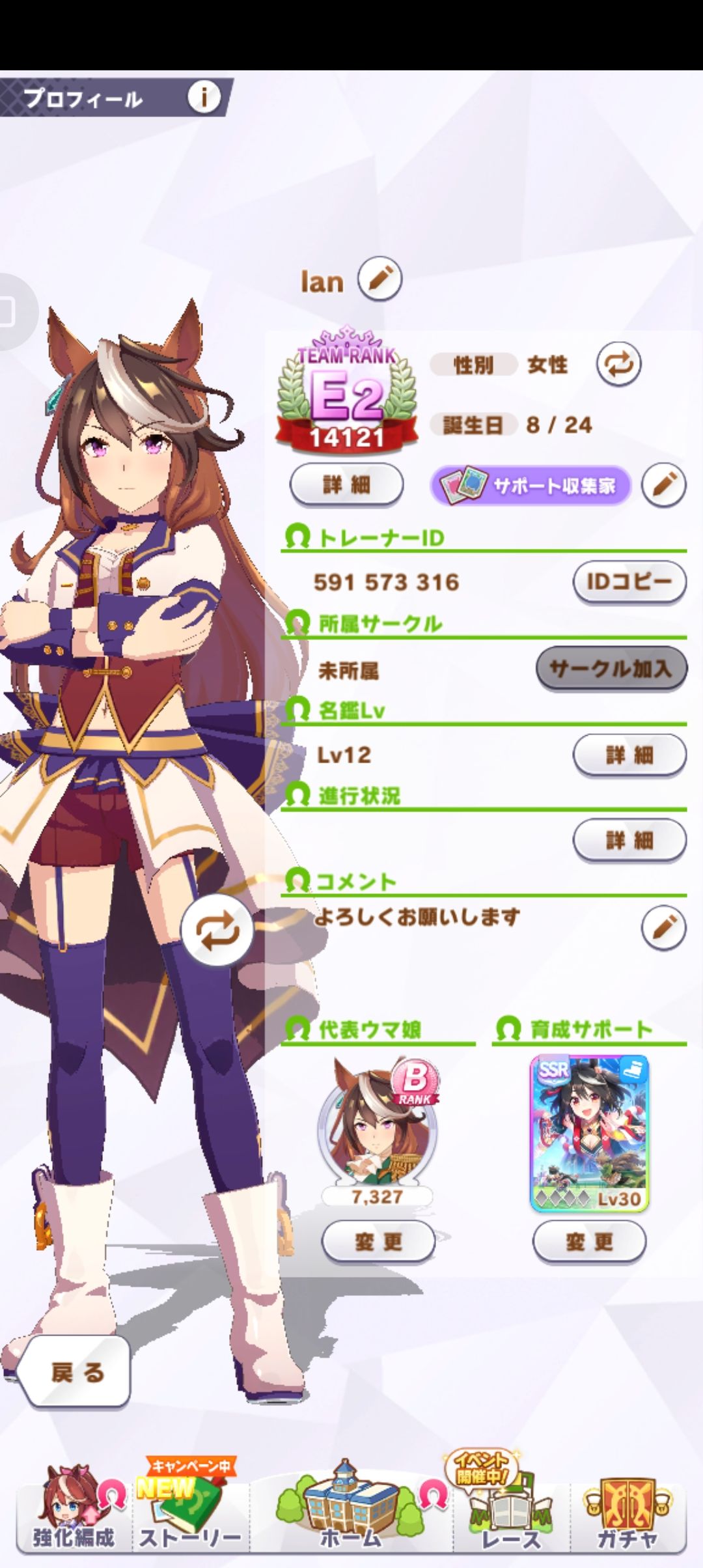Tap サークル加入 to join a circle
This screenshot has width=703, height=1568.
(611, 668)
